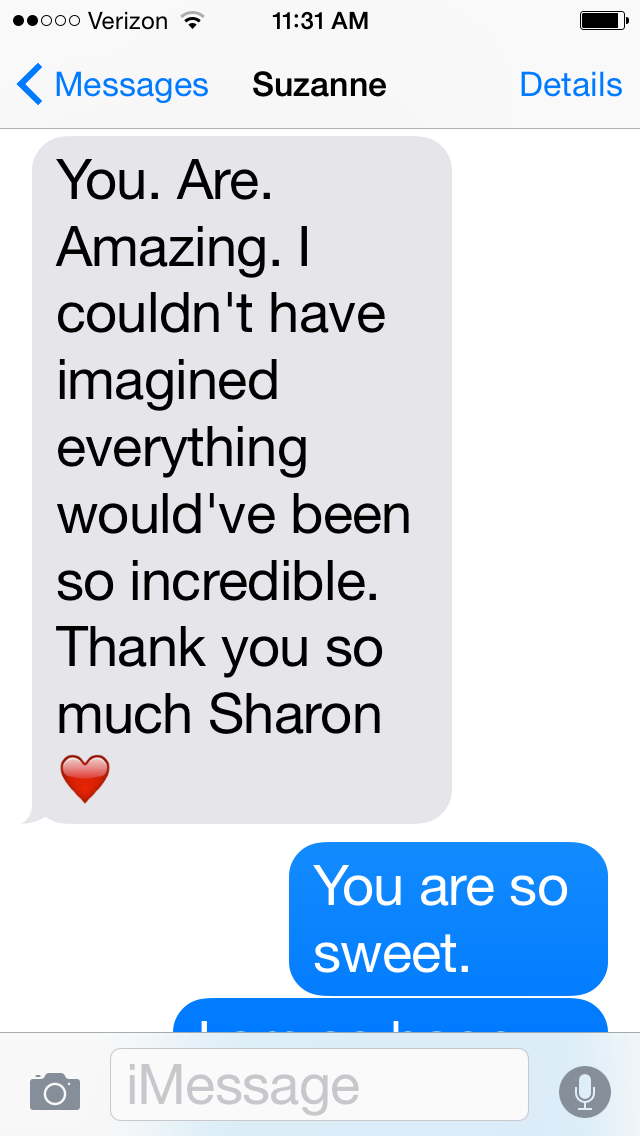Go back to Messages list
640x1136 pixels.
pyautogui.click(x=112, y=85)
